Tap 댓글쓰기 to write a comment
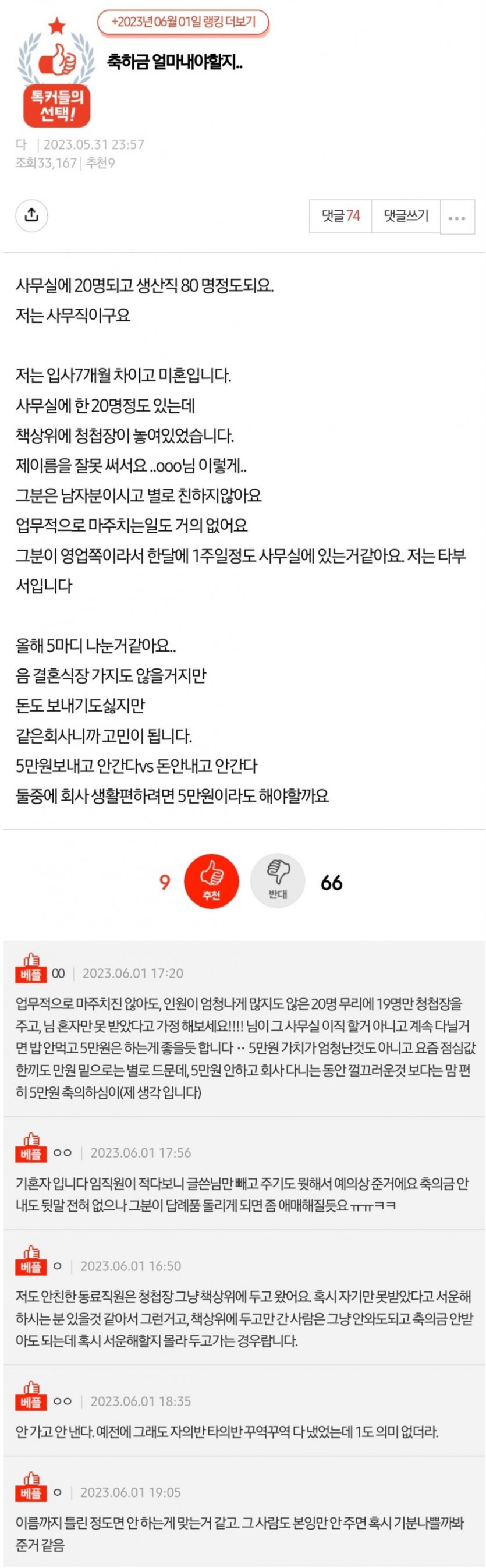The image size is (486, 1568). click(x=406, y=216)
